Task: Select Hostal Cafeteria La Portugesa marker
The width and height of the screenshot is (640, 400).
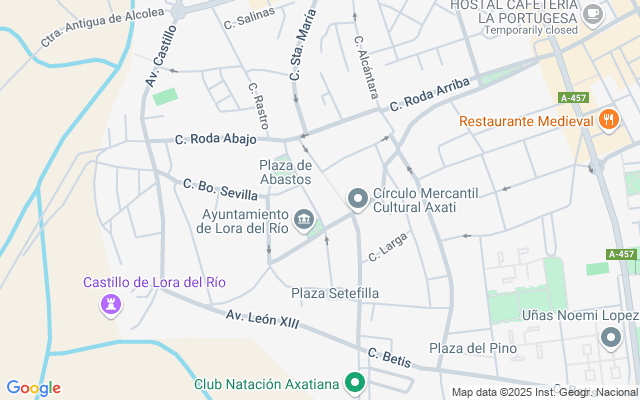Action: 592,16
